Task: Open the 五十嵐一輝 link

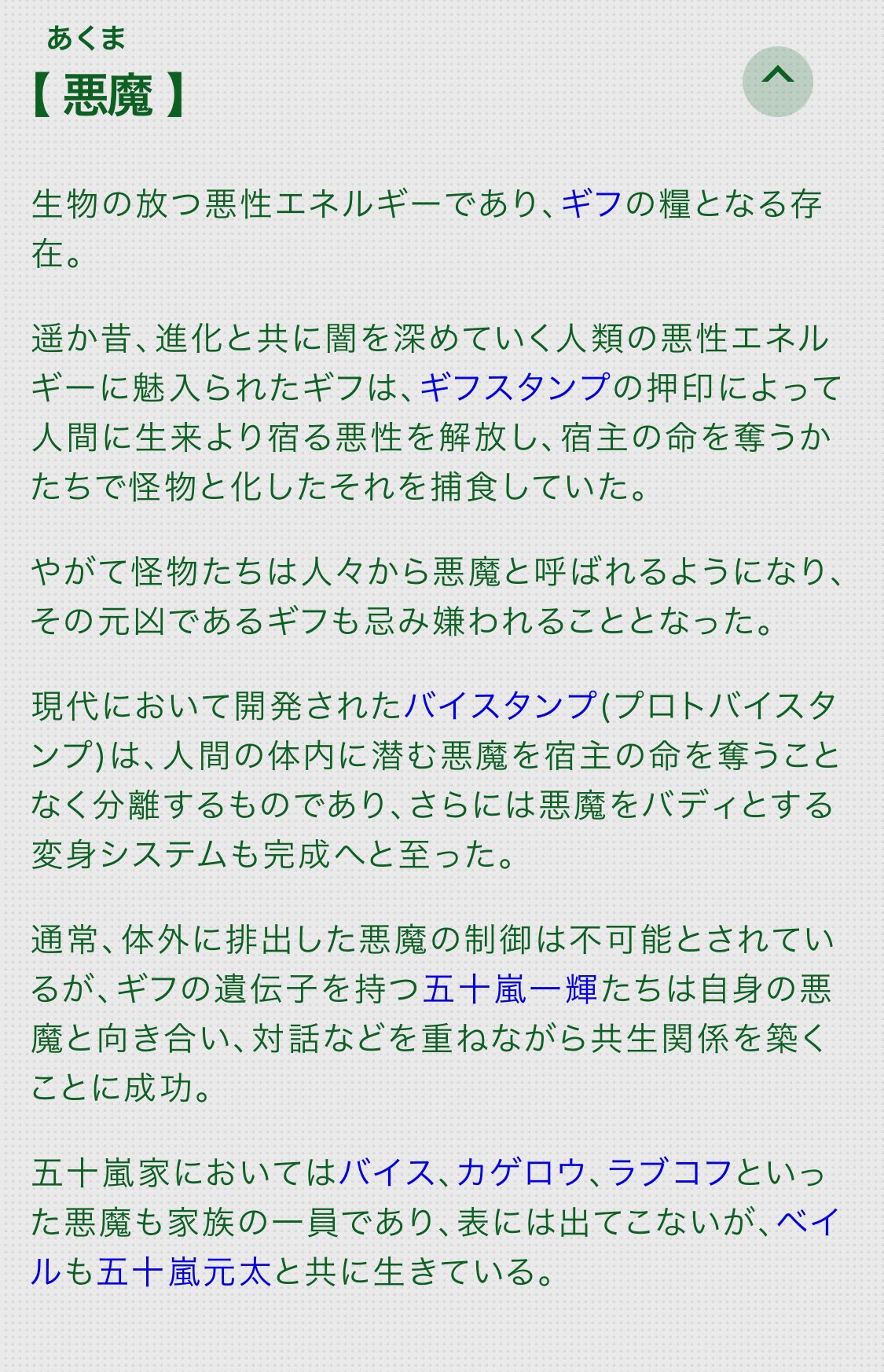Action: point(510,989)
